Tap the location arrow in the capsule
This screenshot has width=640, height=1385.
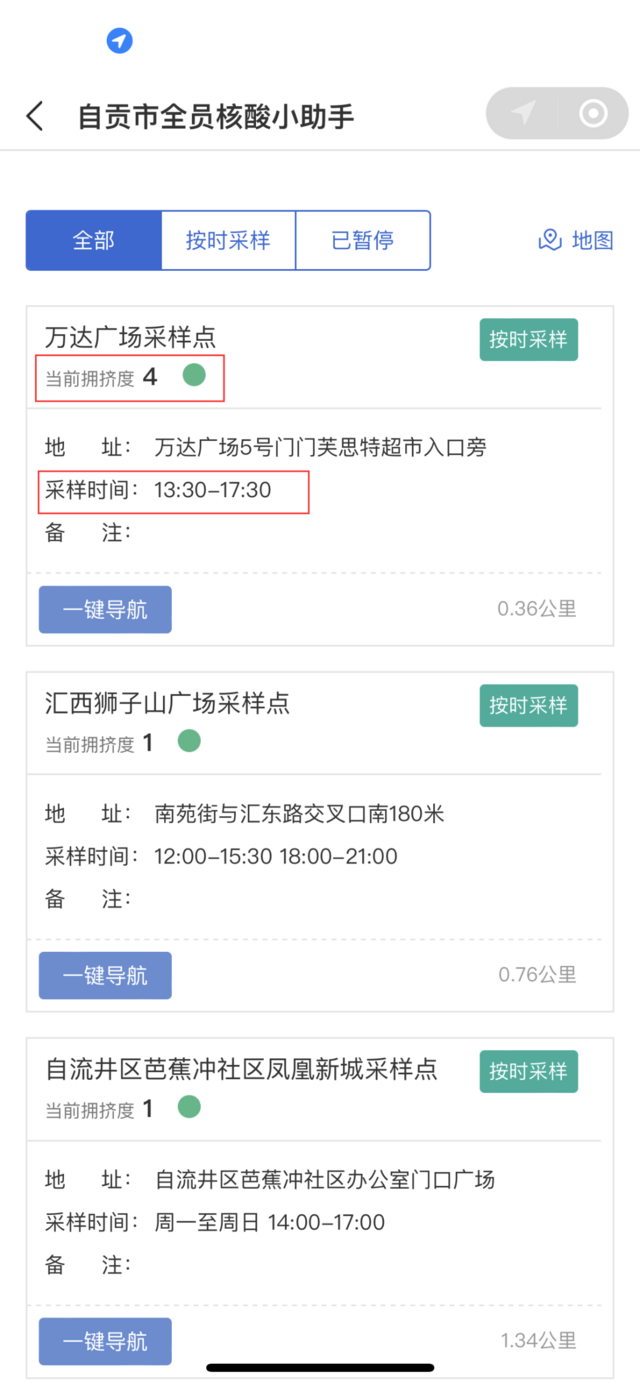[x=524, y=114]
